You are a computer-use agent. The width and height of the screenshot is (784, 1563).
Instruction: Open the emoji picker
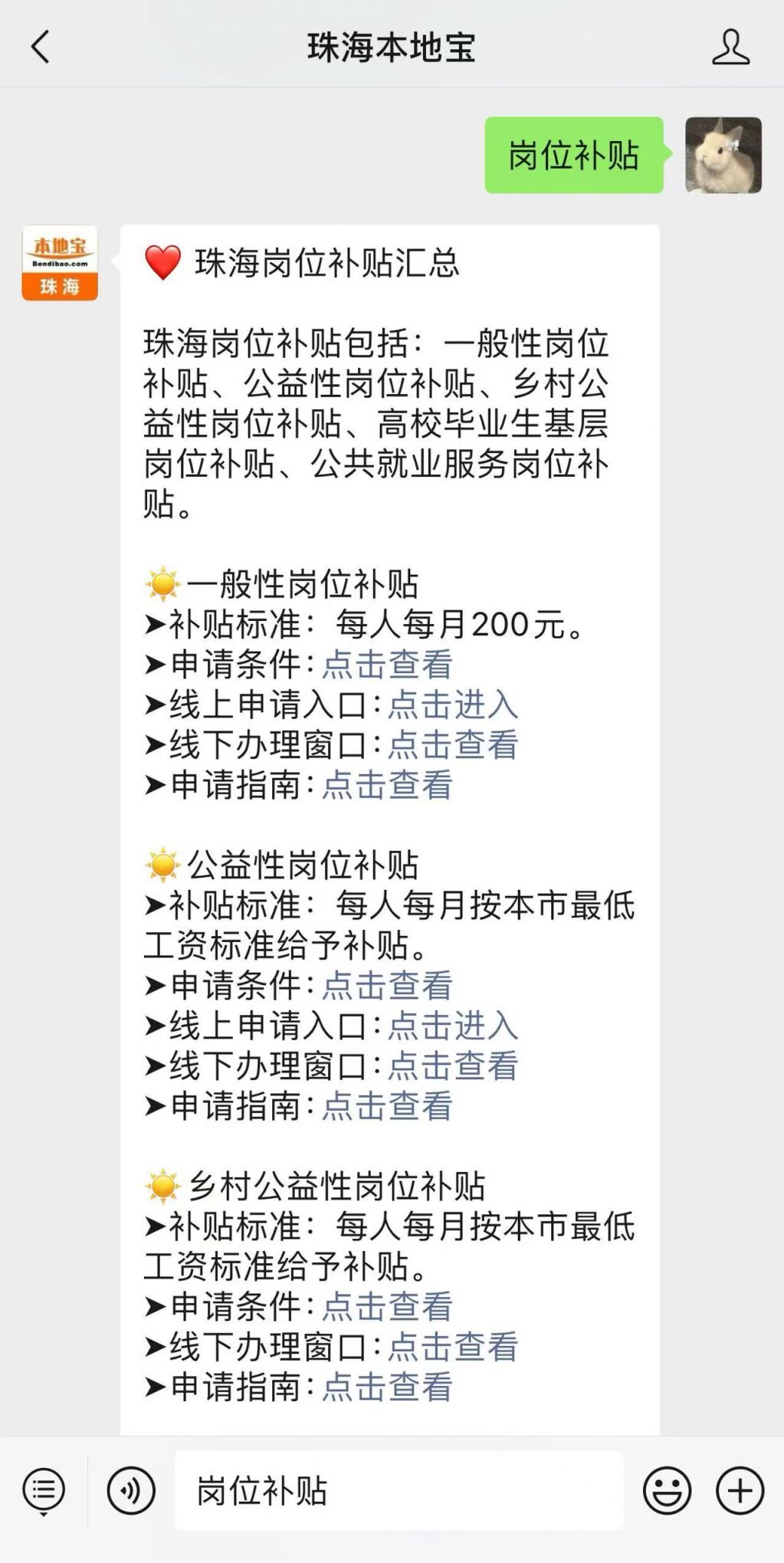click(x=667, y=1491)
